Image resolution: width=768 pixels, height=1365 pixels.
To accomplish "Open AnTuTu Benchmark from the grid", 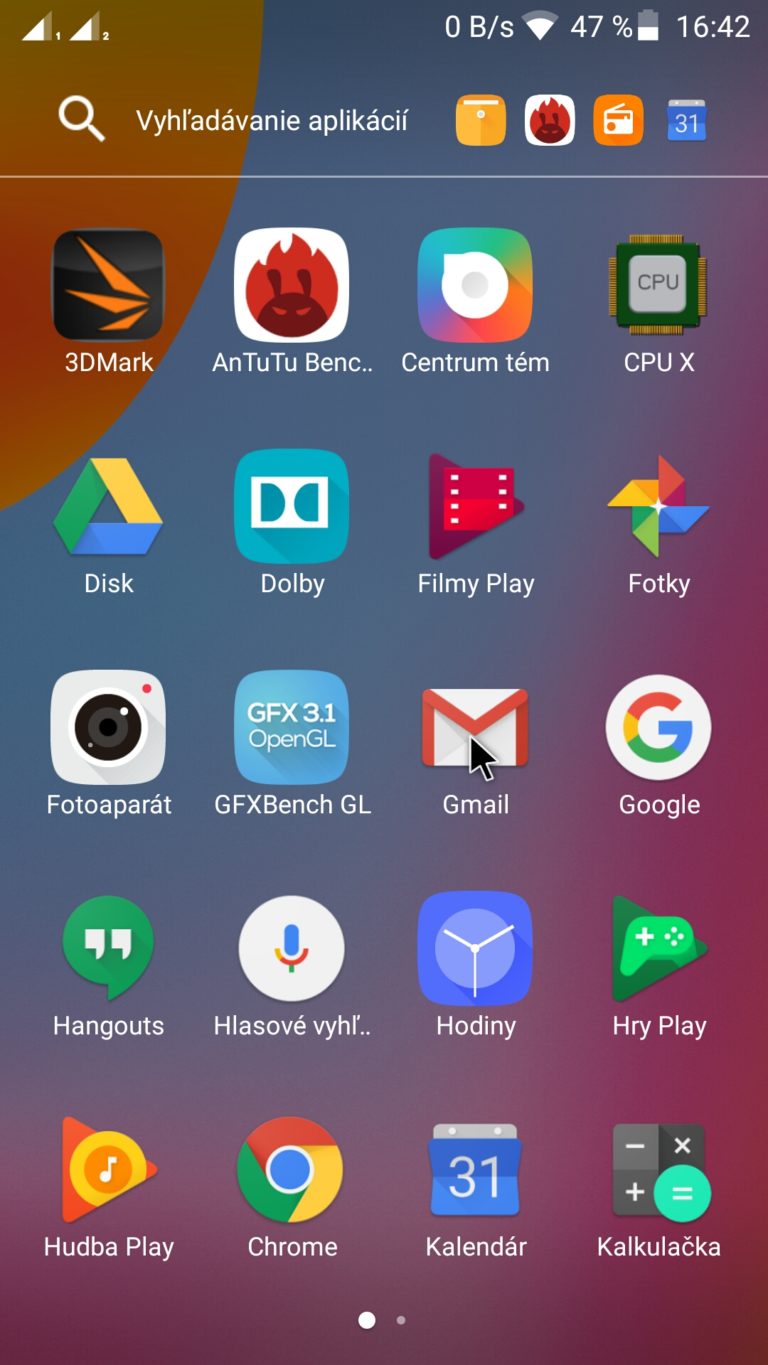I will coord(291,286).
